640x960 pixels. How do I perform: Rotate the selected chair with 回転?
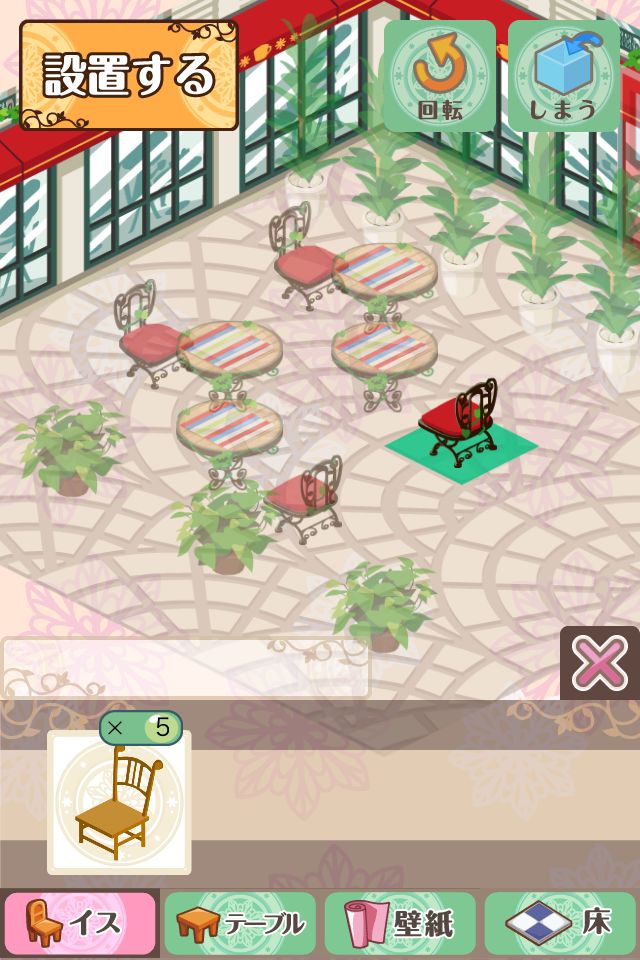point(440,76)
